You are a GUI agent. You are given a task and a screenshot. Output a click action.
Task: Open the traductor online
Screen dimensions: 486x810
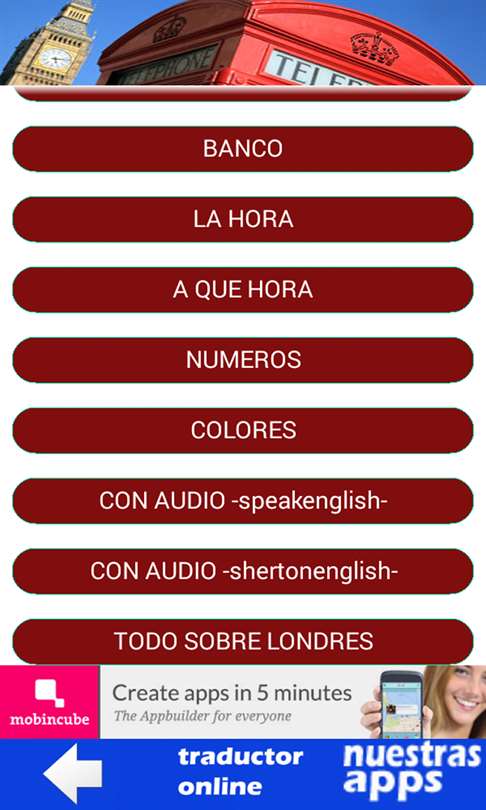[240, 772]
